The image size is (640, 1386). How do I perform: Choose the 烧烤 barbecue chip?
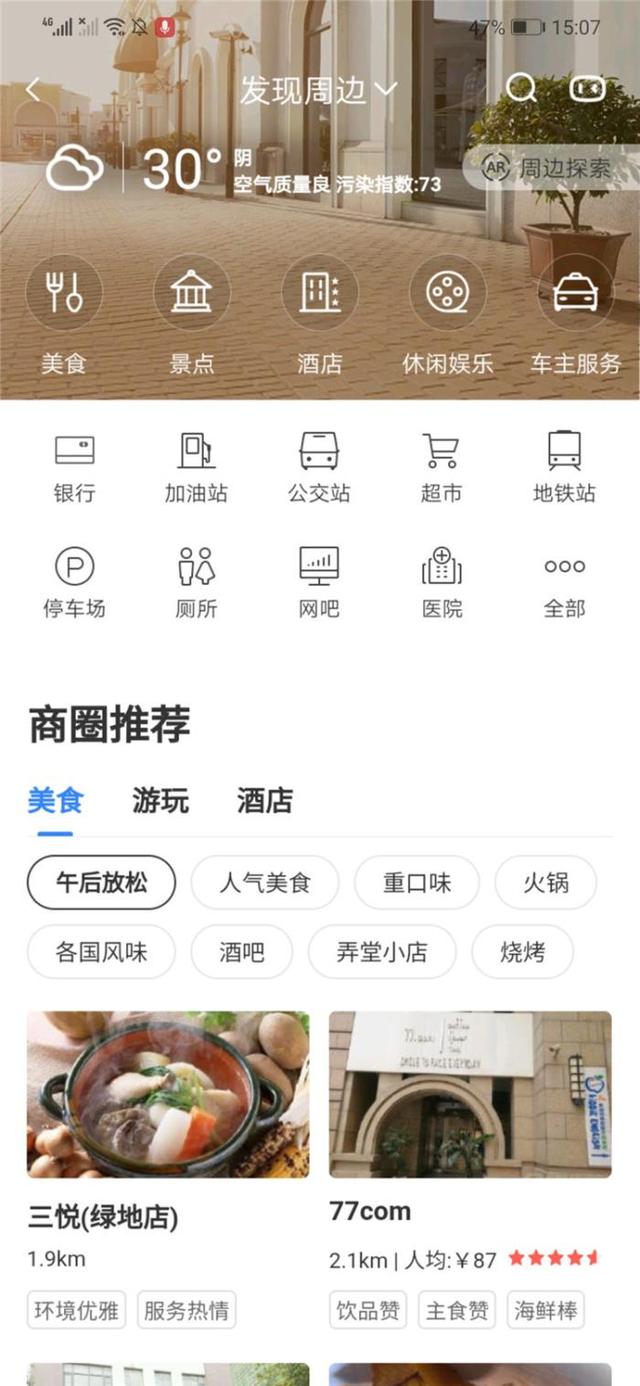pos(522,951)
